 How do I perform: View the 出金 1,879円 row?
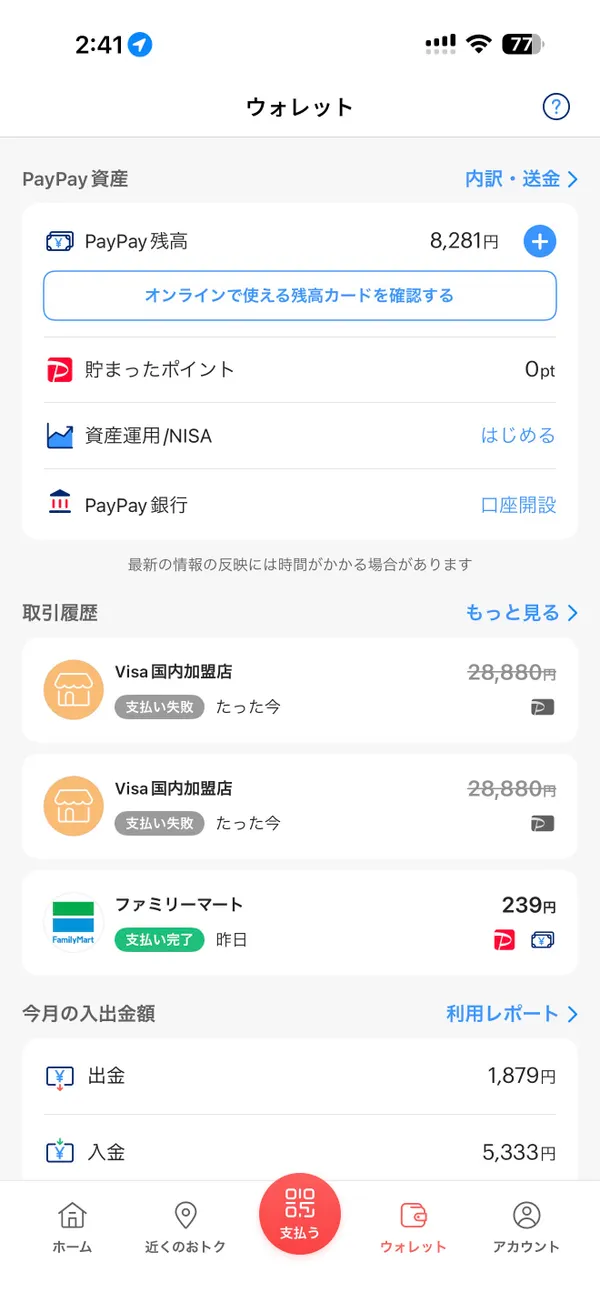pyautogui.click(x=299, y=1076)
